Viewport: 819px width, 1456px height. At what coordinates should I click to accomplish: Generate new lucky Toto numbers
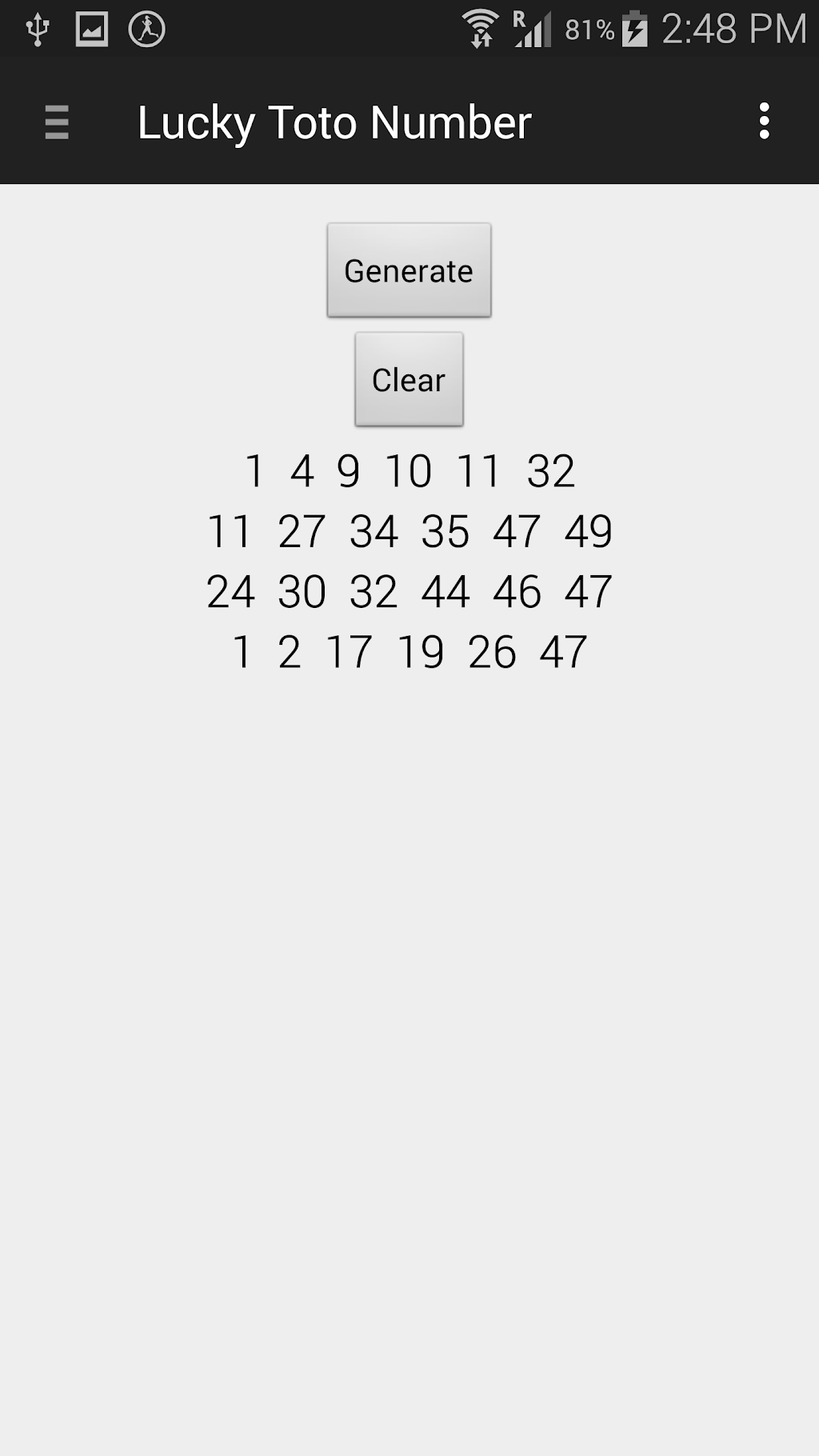[x=409, y=270]
